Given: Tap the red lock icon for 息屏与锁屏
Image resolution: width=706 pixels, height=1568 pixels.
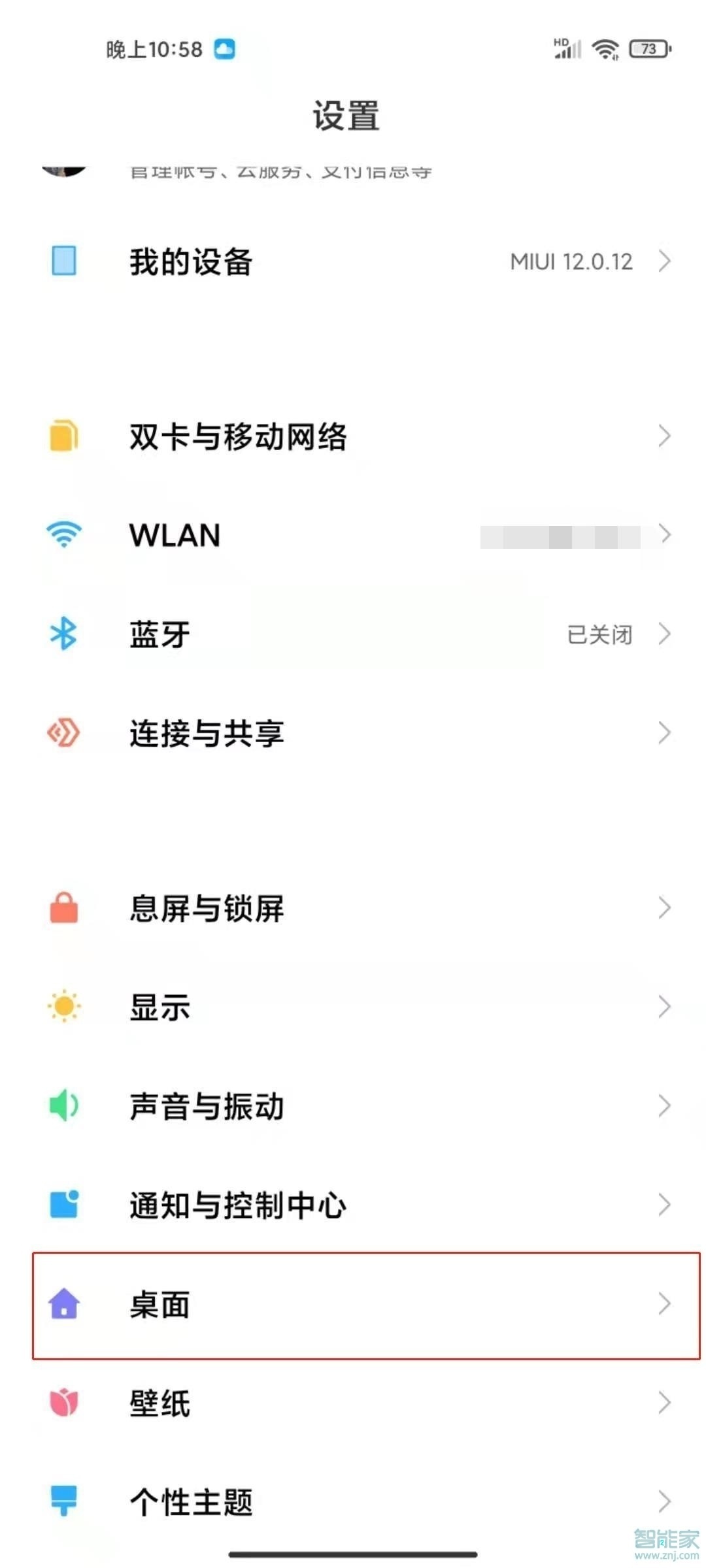Looking at the screenshot, I should click(x=63, y=908).
